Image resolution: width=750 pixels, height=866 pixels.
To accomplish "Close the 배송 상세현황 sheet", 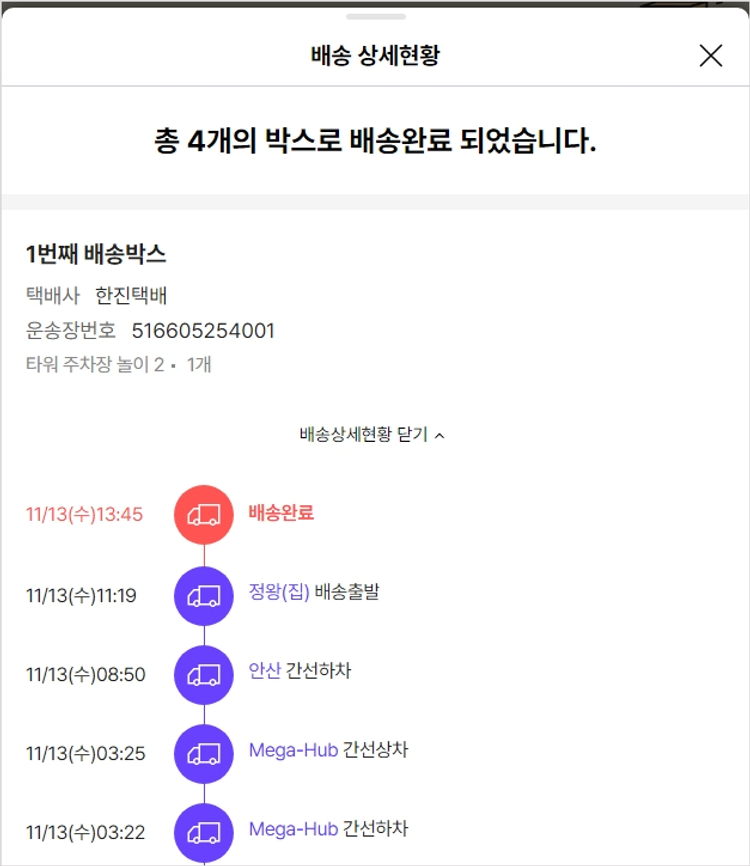I will 710,56.
